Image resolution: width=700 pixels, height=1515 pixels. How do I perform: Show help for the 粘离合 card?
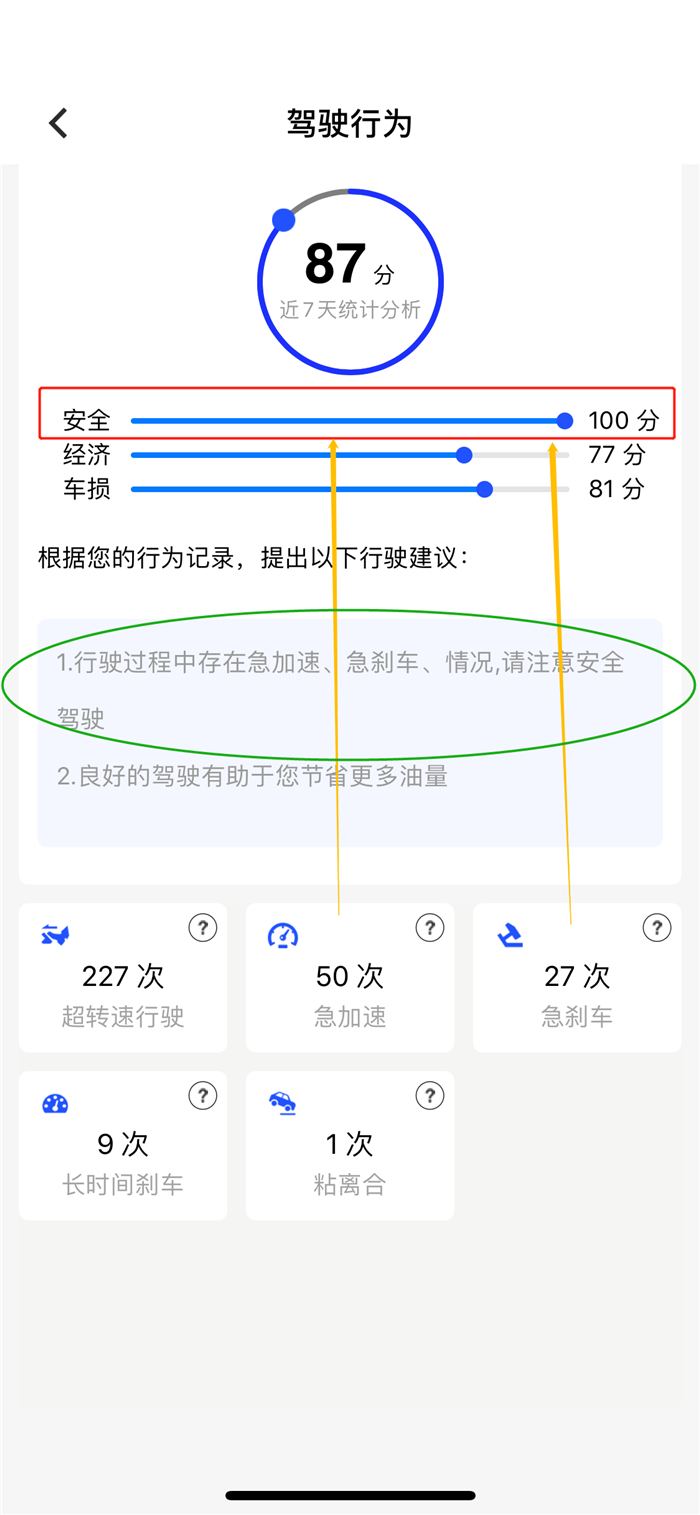[x=429, y=1096]
